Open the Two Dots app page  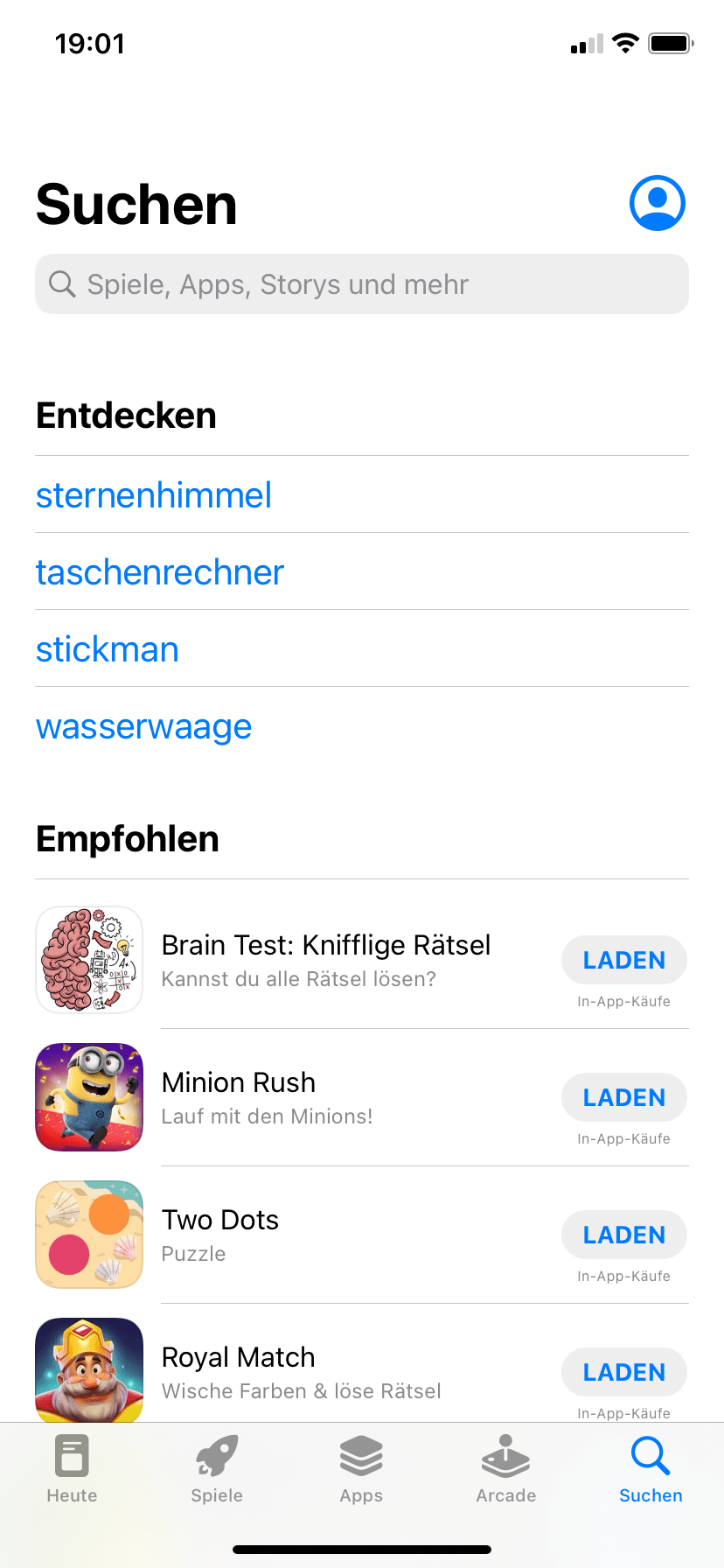click(220, 1235)
